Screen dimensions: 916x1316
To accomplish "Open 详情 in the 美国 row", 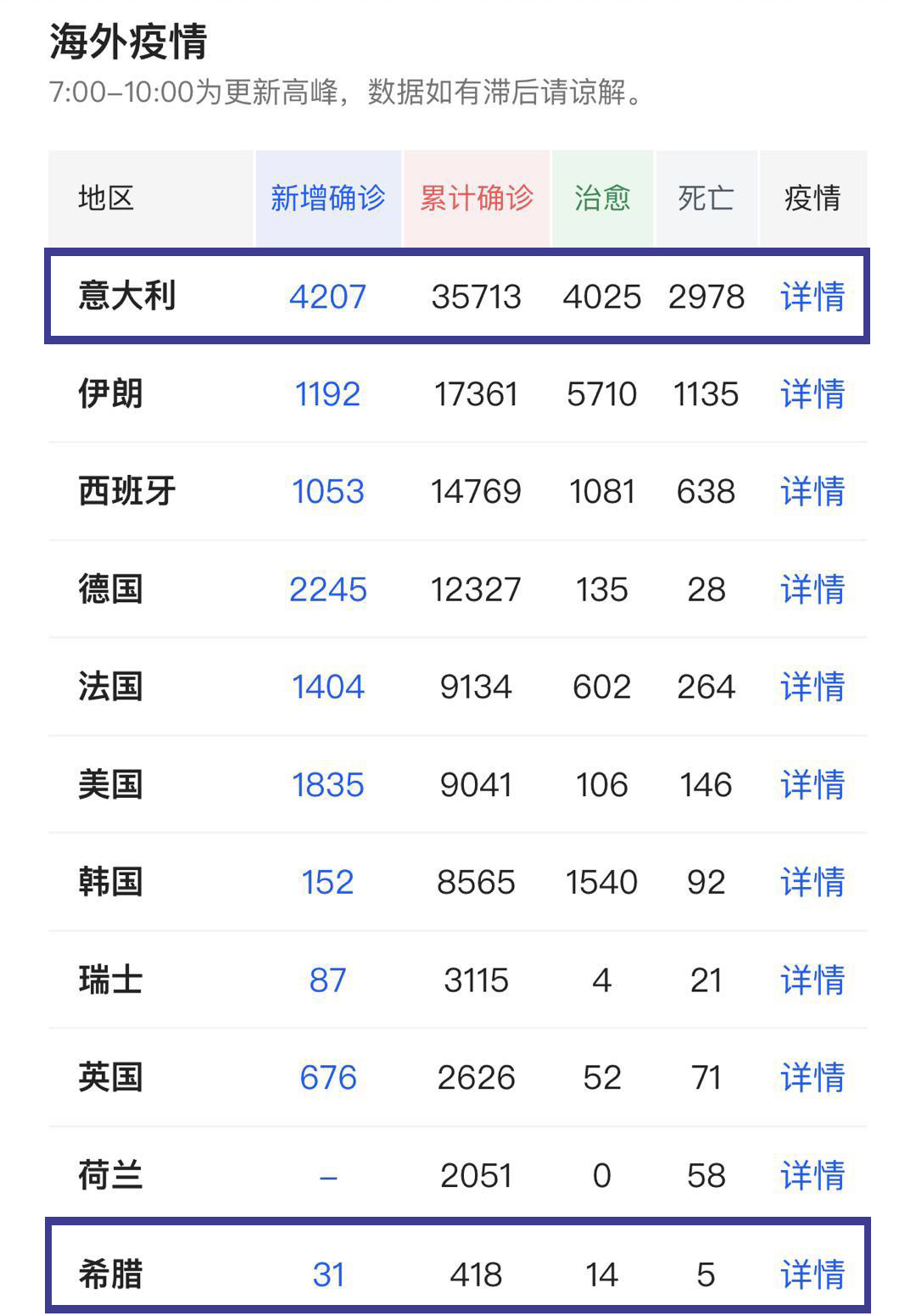I will coord(812,785).
